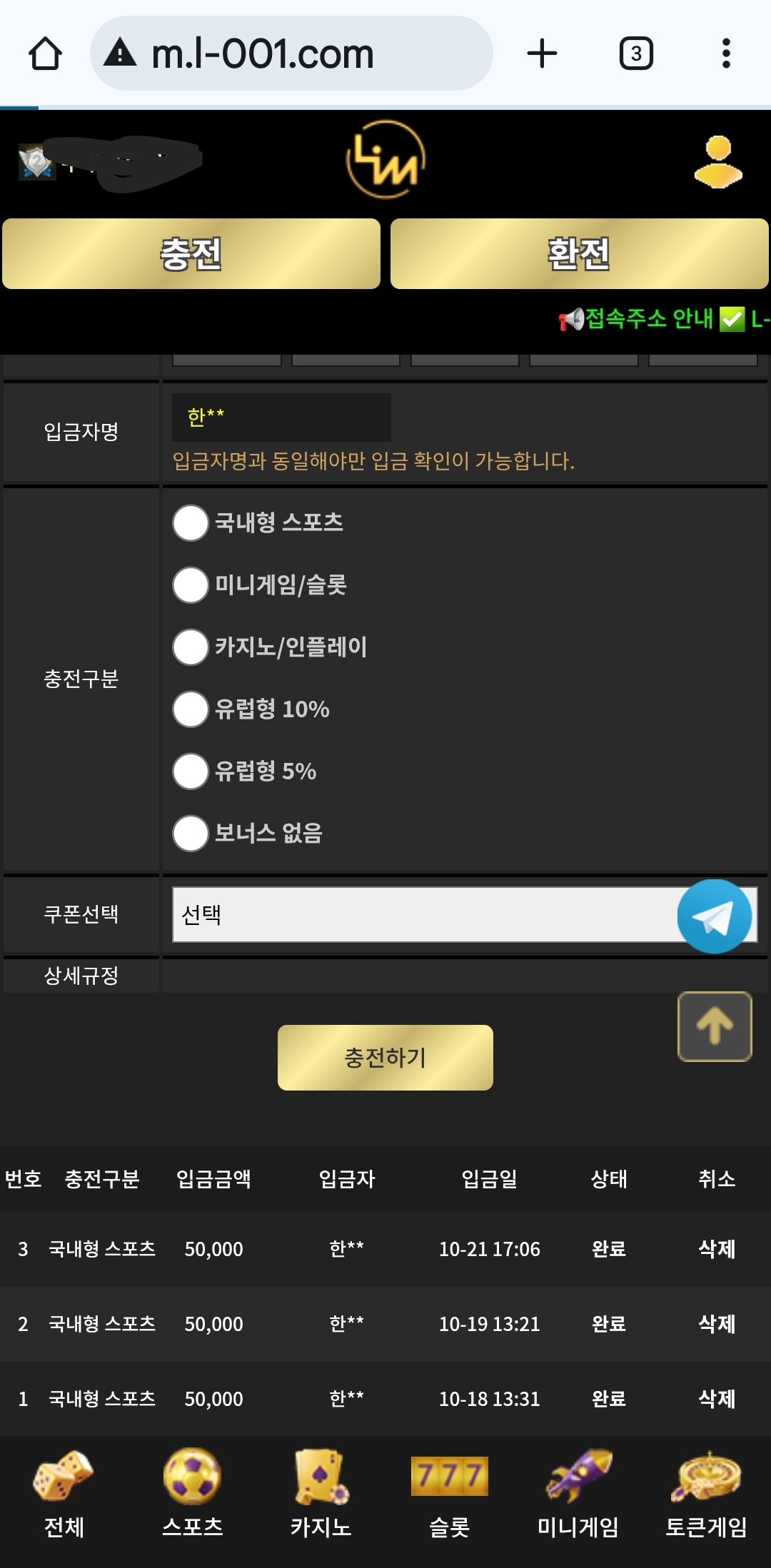Open the browser home page

(x=45, y=54)
